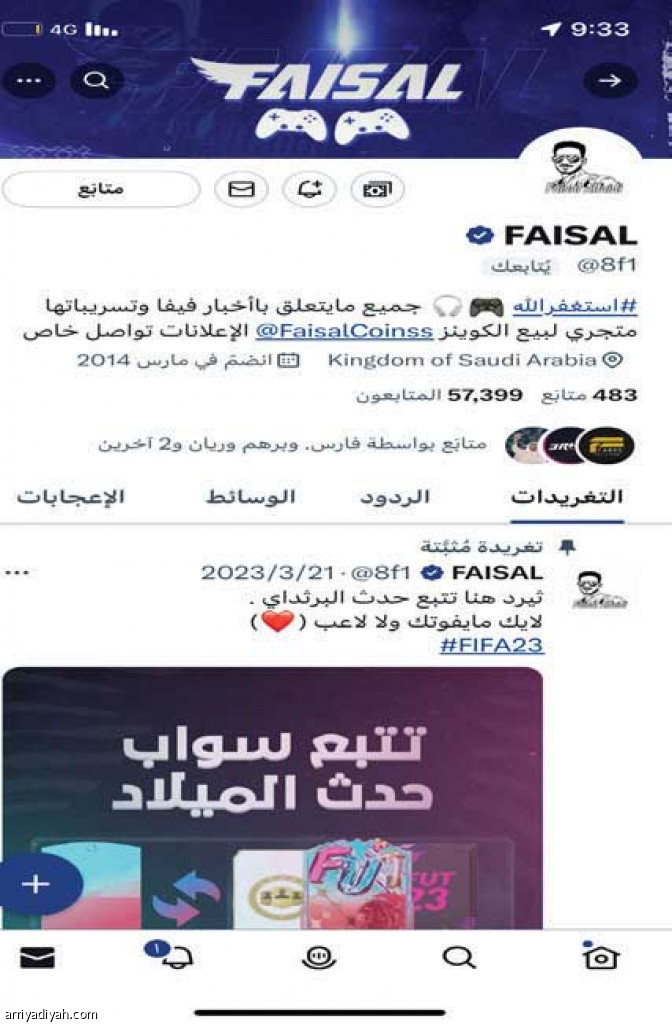Image resolution: width=672 pixels, height=1024 pixels.
Task: Open the #FIFA23 hashtag
Action: click(x=492, y=645)
